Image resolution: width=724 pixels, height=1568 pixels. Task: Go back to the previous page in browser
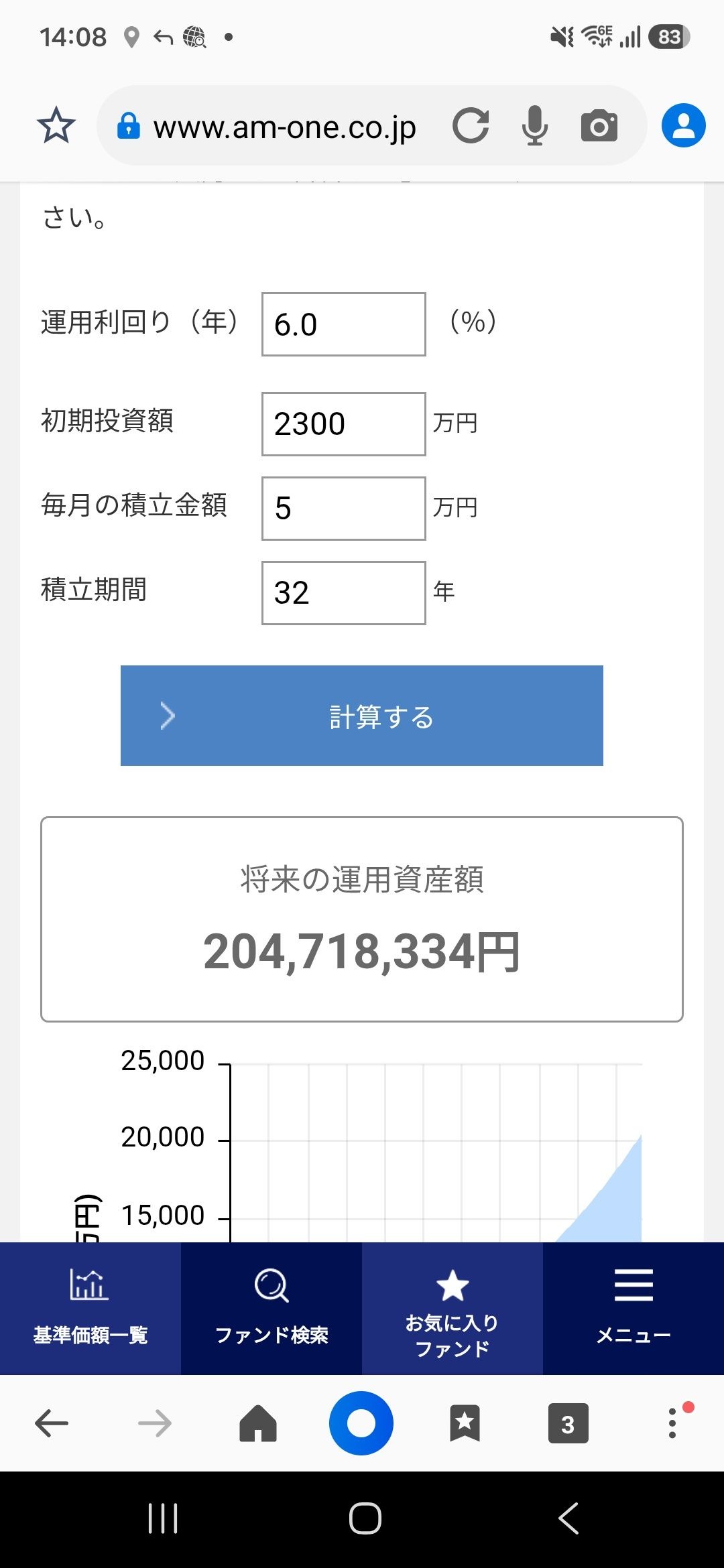(x=52, y=1423)
